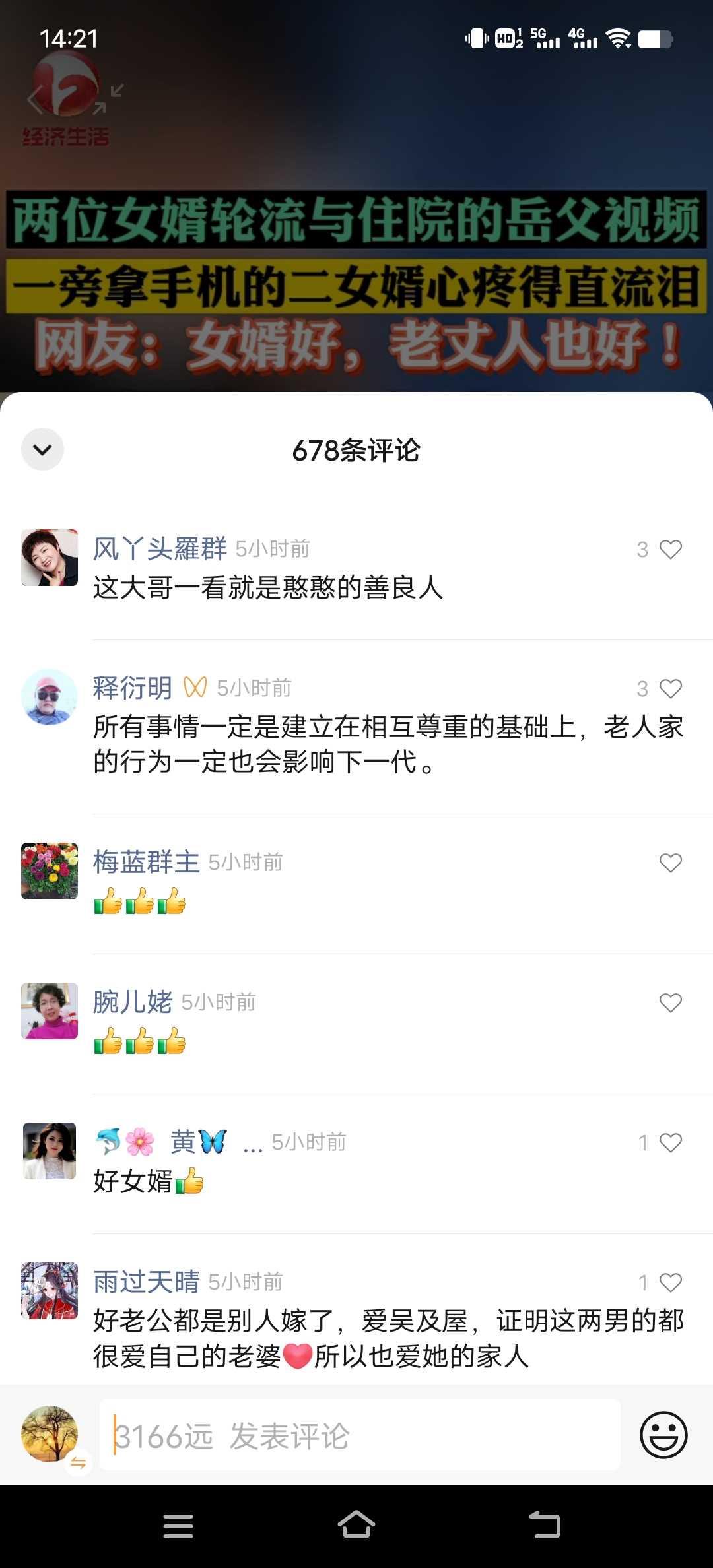Screen dimensions: 713x1568
Task: Collapse the comments panel with the down chevron
Action: tap(42, 449)
